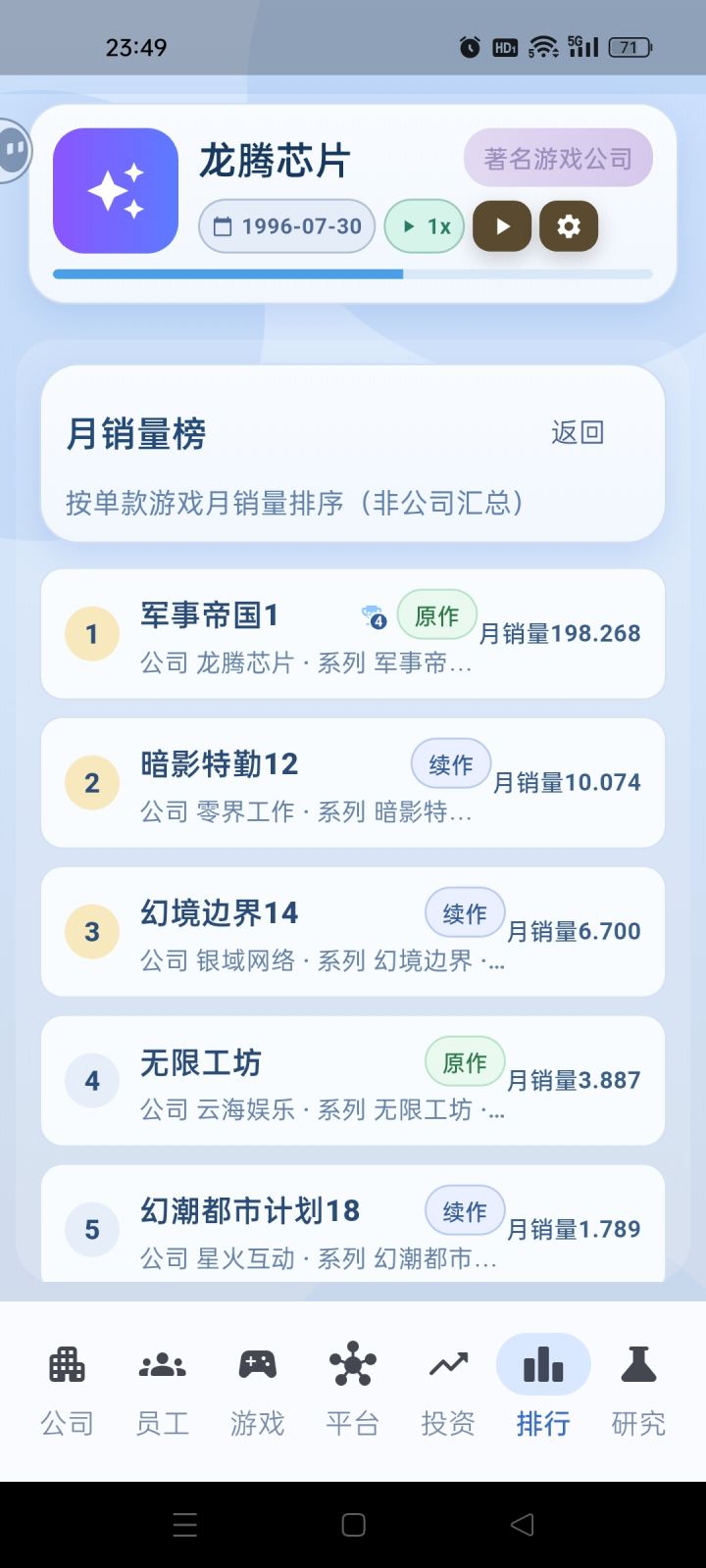Expand details of 暗影特勤12 entry
Screen dimensions: 706x1568
click(351, 782)
